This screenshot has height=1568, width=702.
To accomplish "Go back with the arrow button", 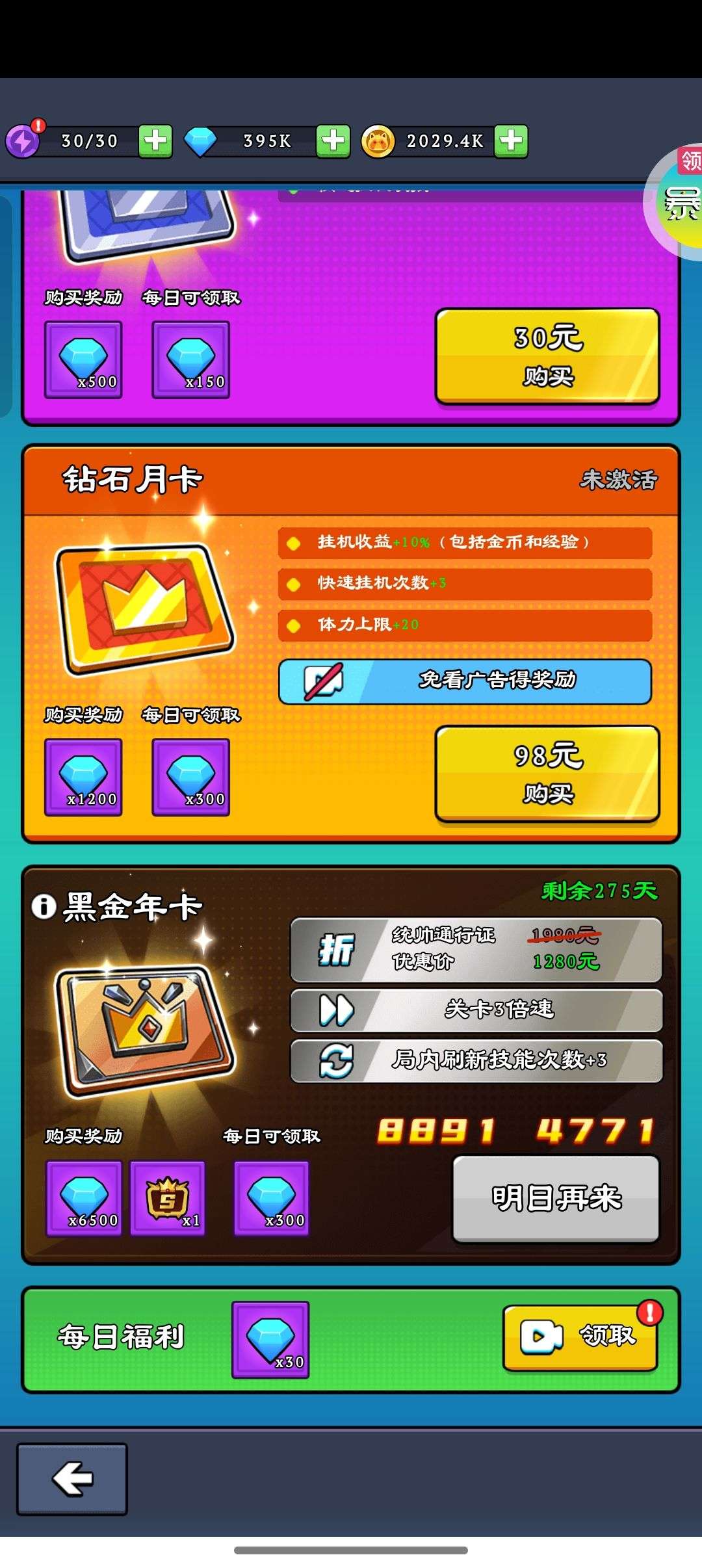I will (x=72, y=1479).
